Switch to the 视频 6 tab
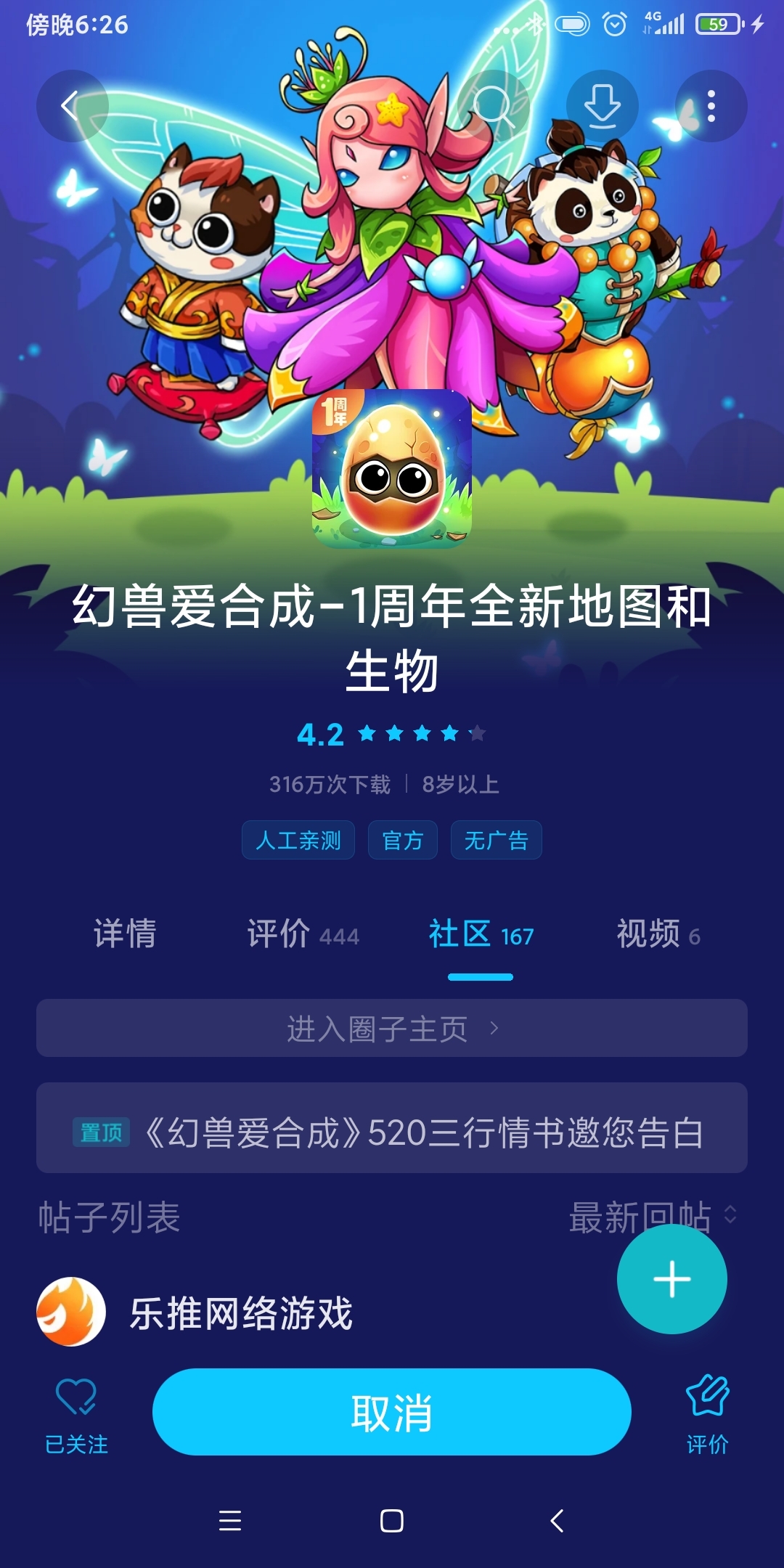 pos(658,934)
